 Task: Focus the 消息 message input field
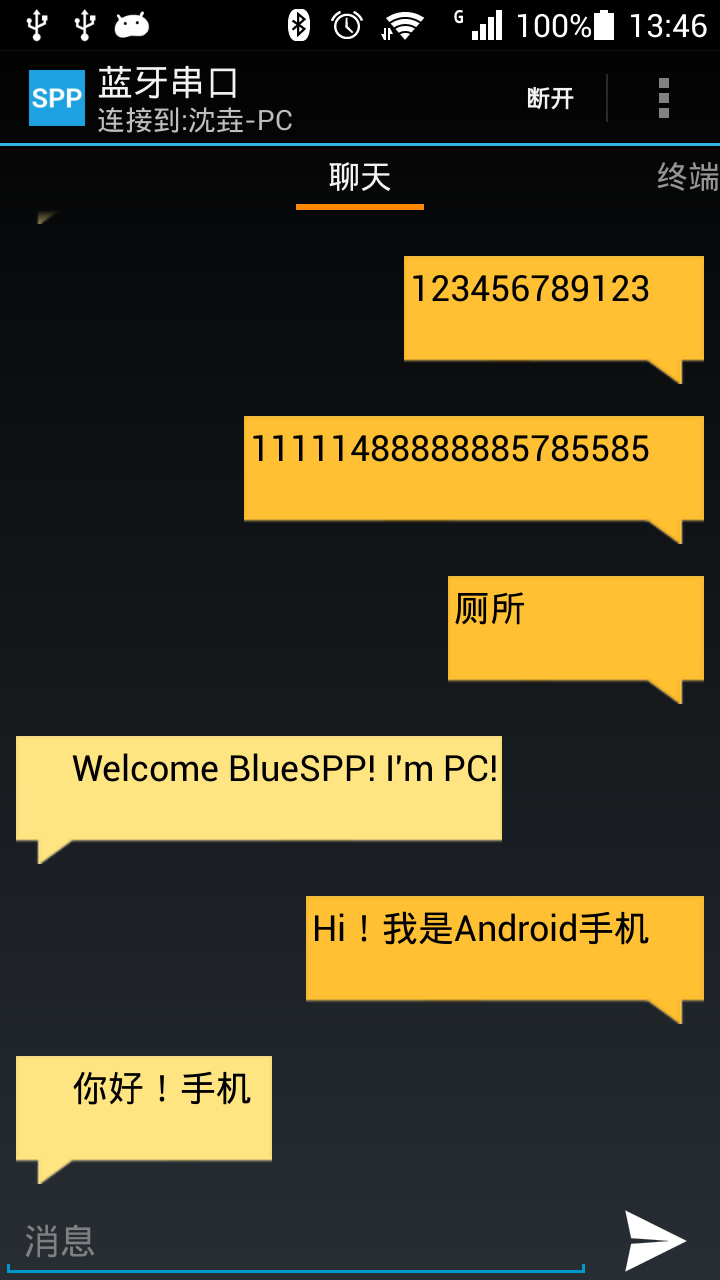pos(295,1242)
